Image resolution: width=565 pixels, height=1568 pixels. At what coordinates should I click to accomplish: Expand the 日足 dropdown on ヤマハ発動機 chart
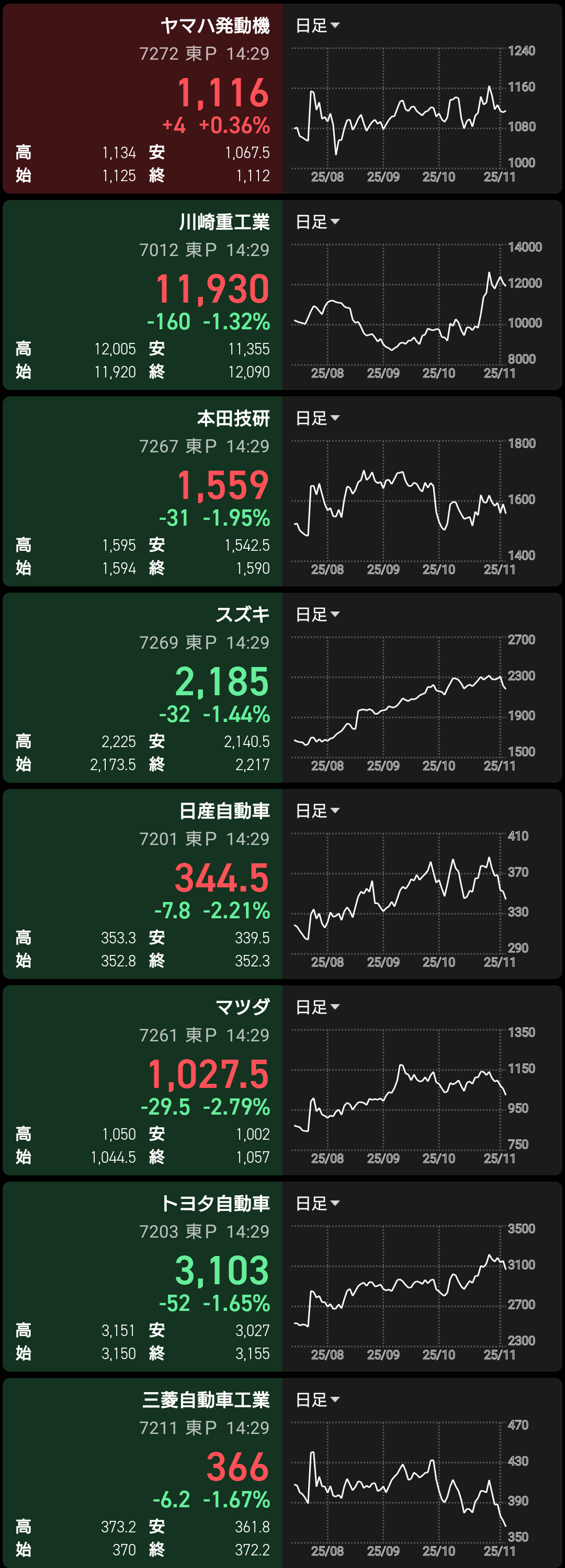(318, 26)
